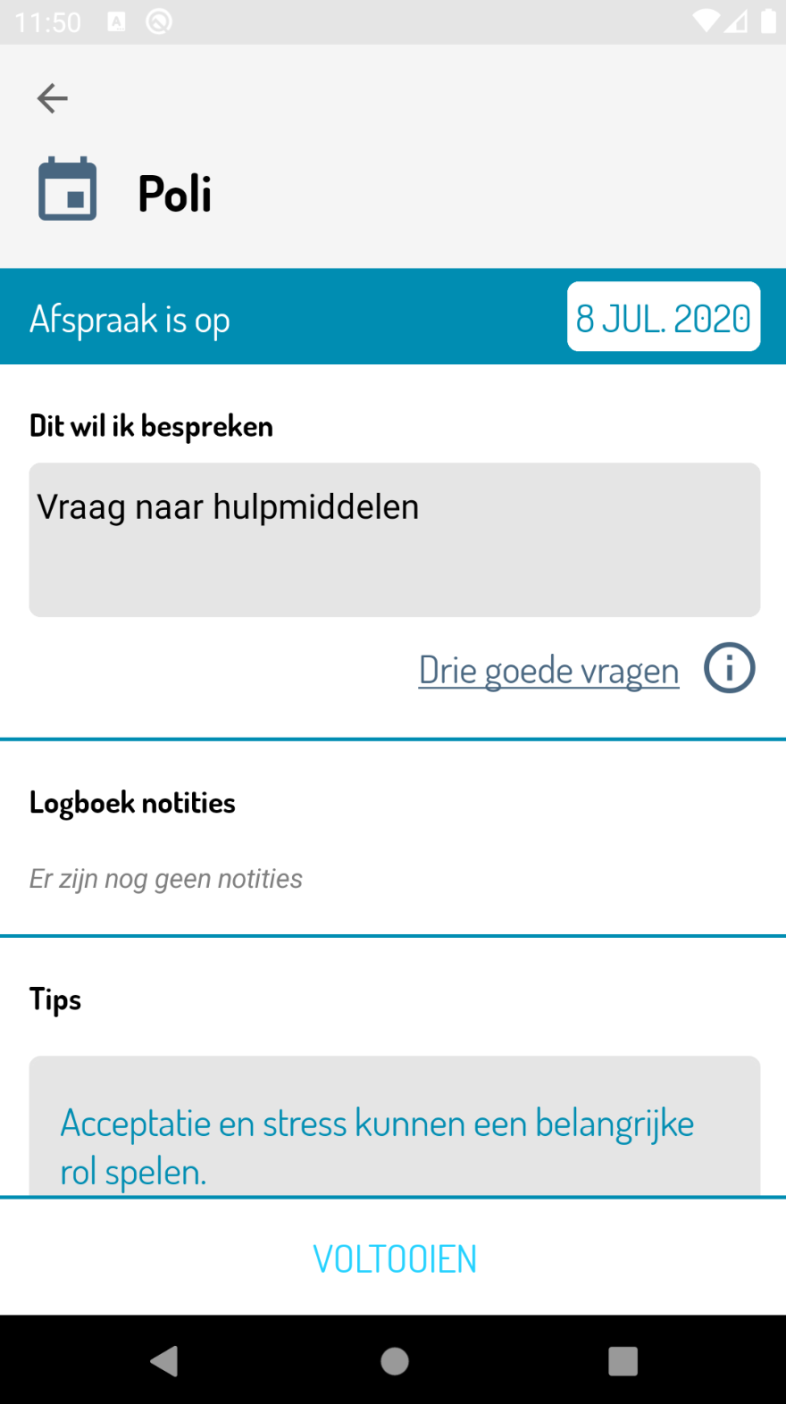
Task: Open the info icon beside Drie goede vragen
Action: (x=730, y=668)
